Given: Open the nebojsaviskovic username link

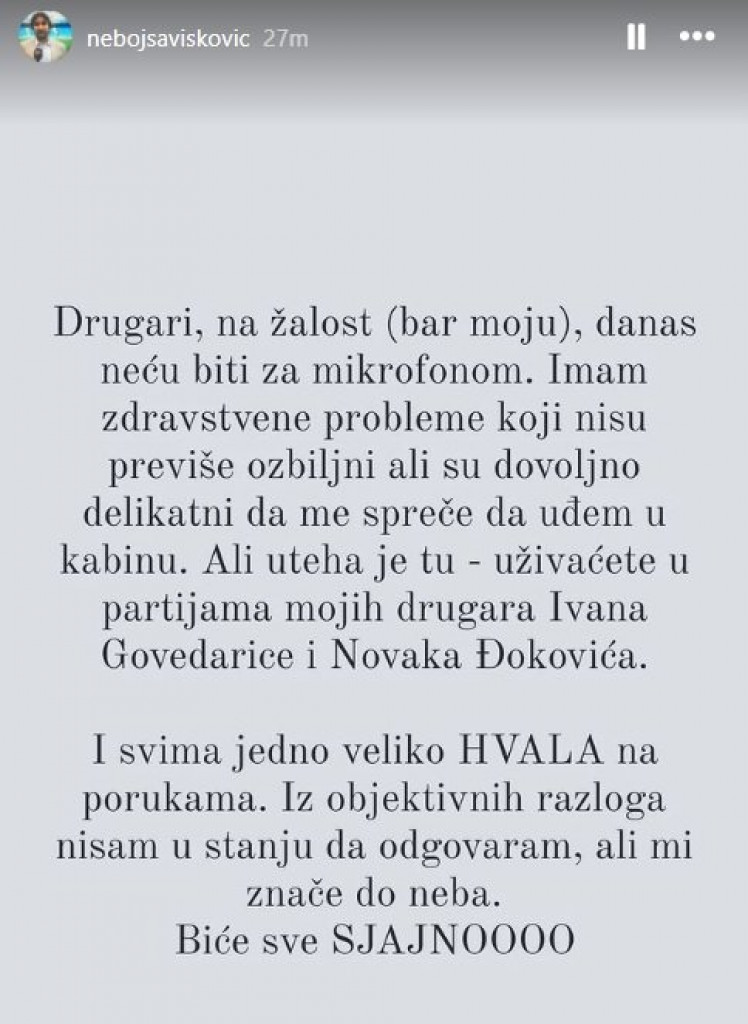Looking at the screenshot, I should pos(168,39).
